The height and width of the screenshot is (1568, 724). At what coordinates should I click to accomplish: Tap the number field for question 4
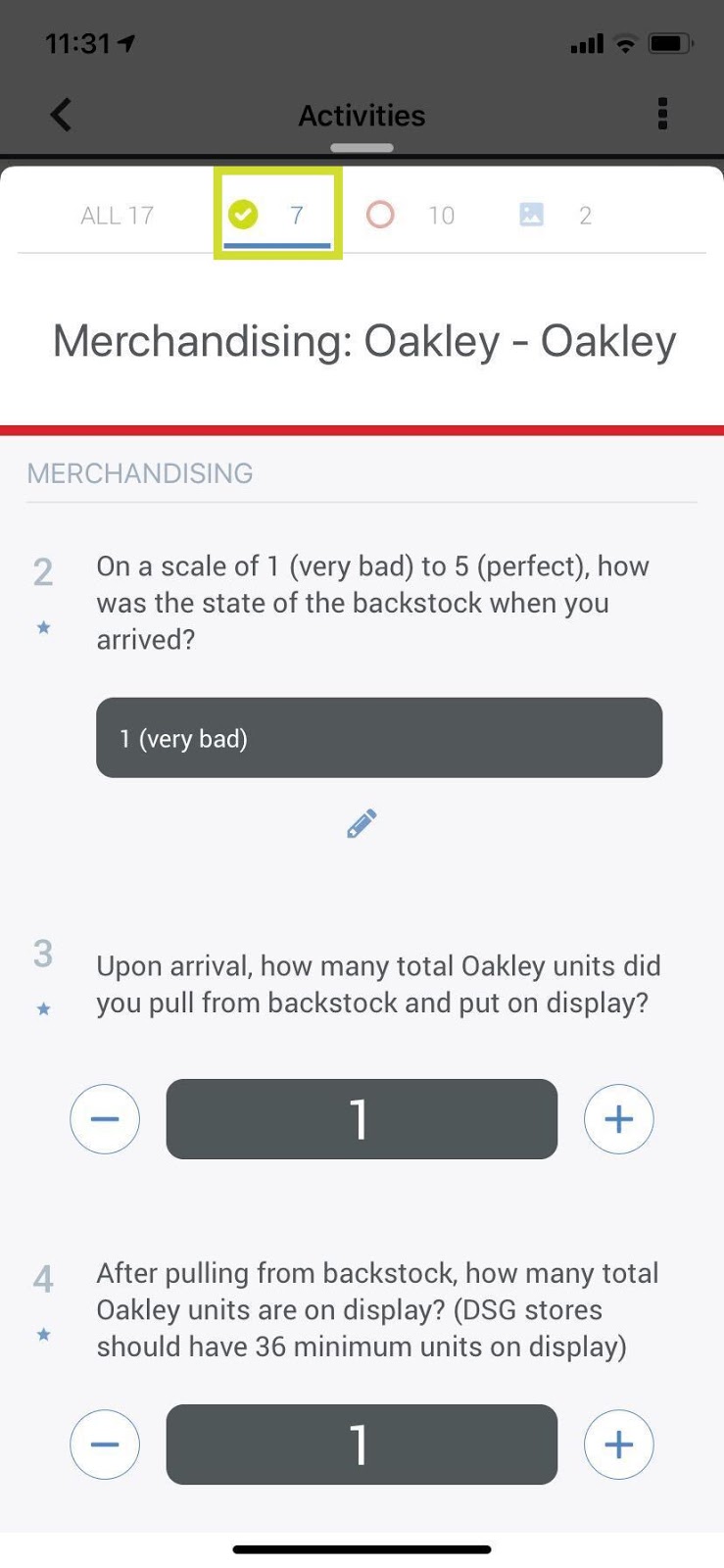[362, 1445]
